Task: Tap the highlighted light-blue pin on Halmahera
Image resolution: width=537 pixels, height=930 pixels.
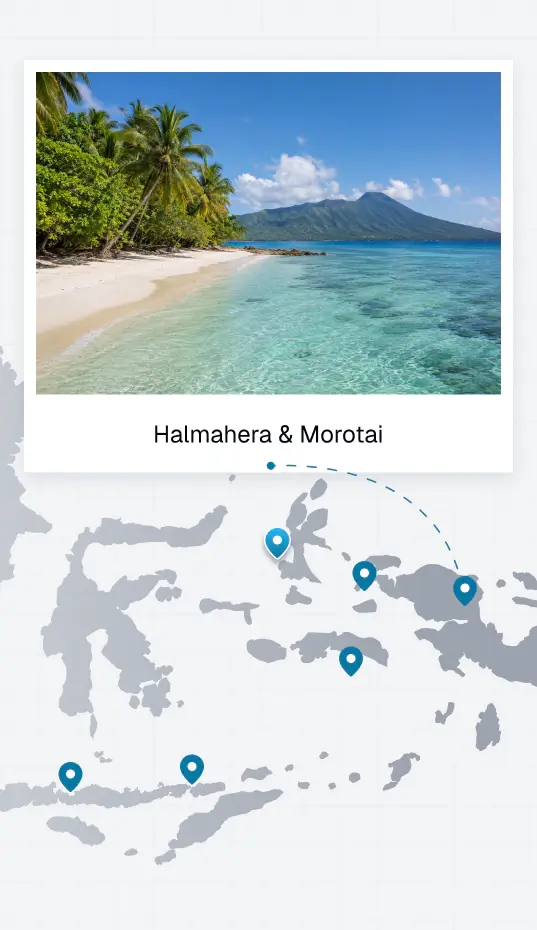Action: pyautogui.click(x=277, y=542)
